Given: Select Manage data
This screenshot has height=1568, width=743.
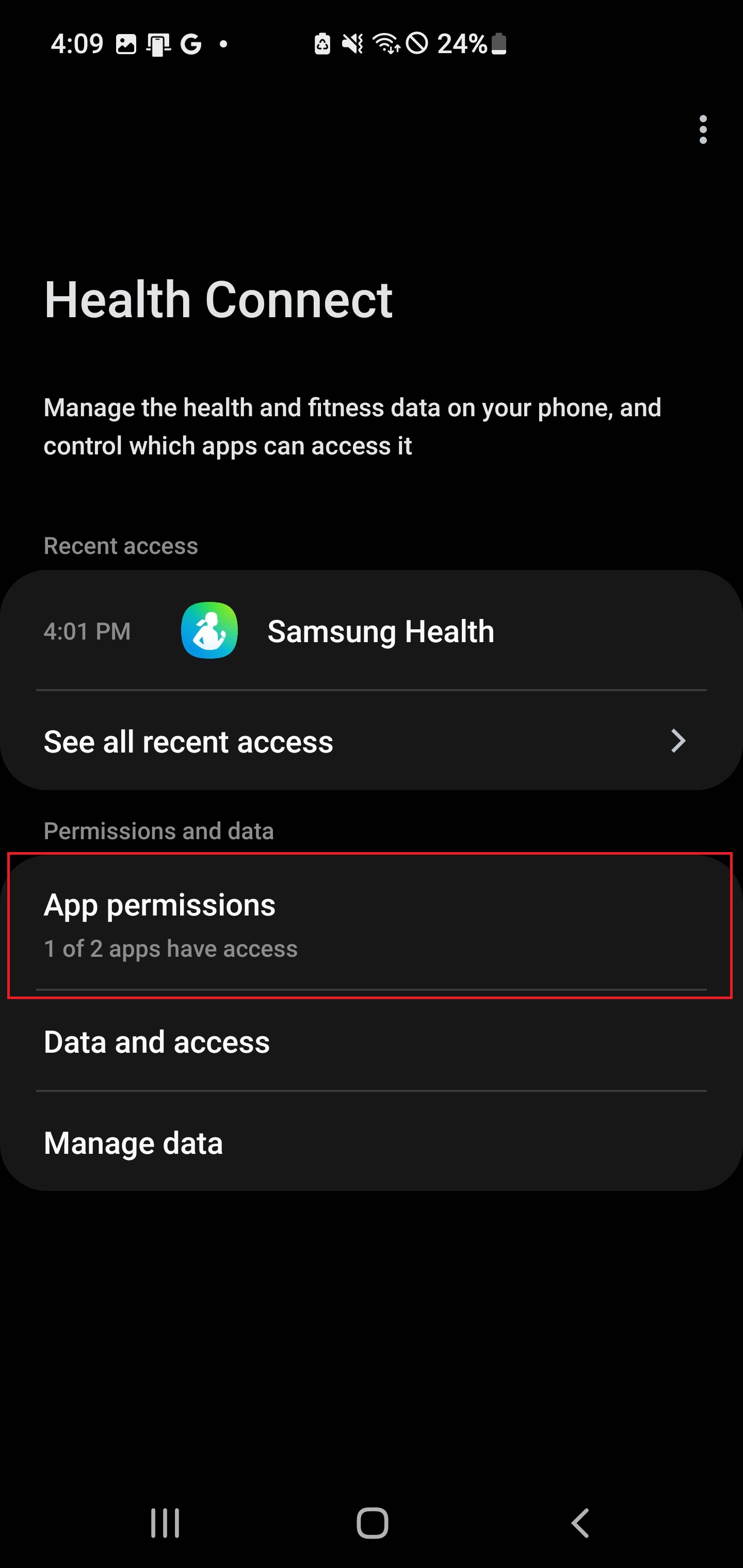Looking at the screenshot, I should coord(370,1142).
